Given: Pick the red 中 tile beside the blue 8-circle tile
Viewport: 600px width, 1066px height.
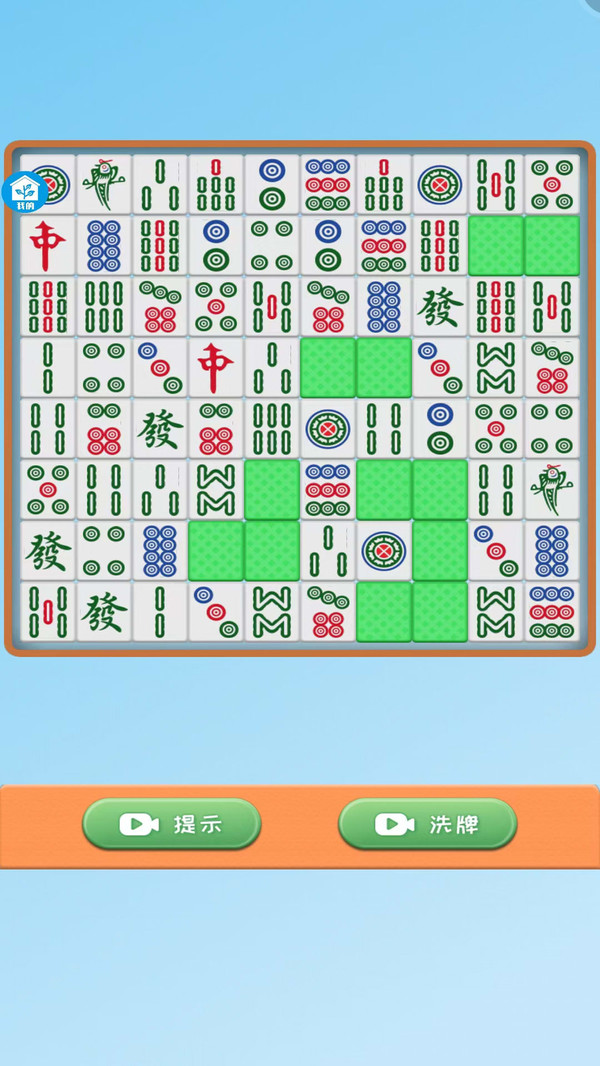Looking at the screenshot, I should pos(47,245).
